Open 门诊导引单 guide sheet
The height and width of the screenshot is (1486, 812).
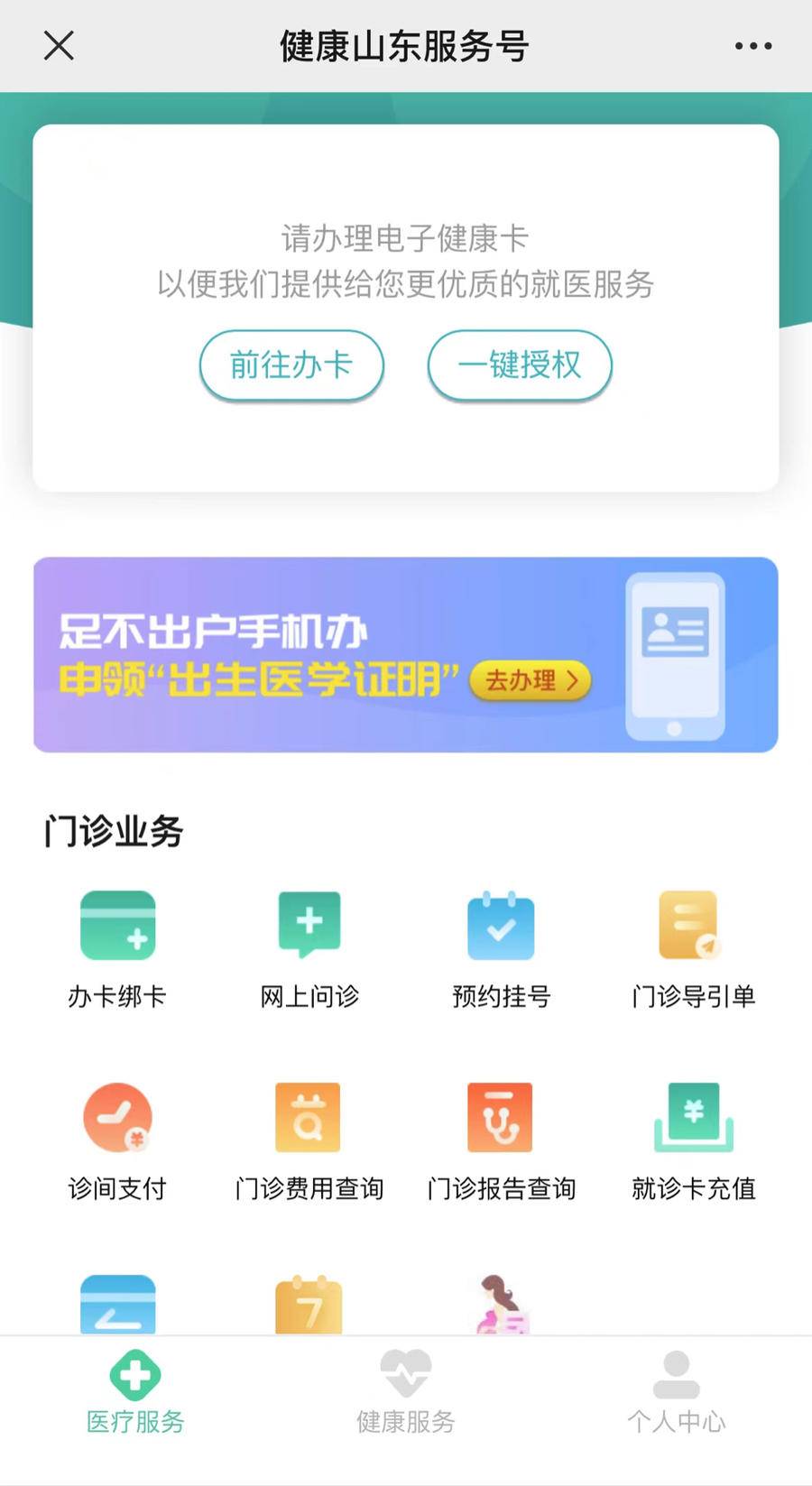[692, 926]
